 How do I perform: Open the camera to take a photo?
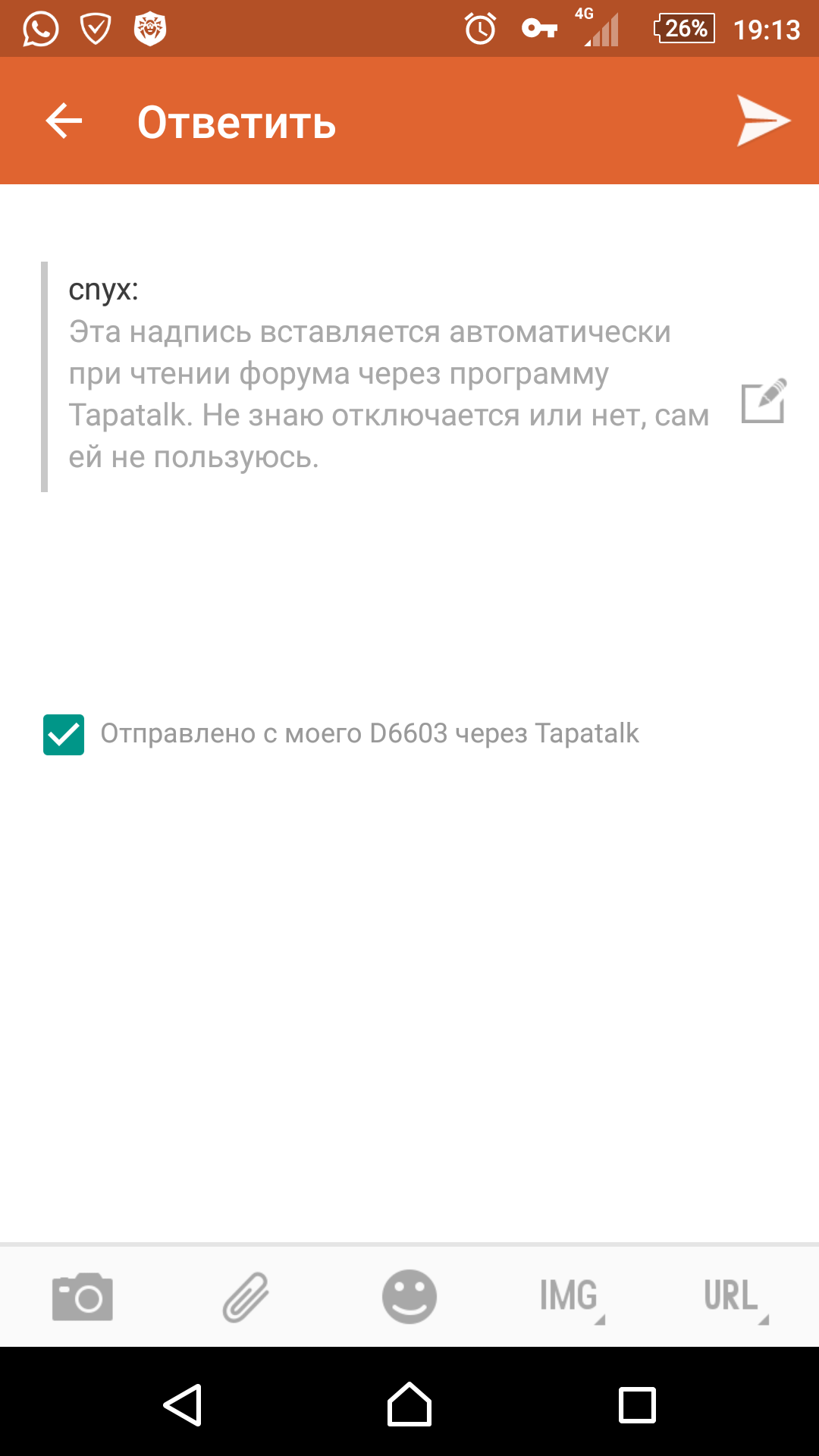point(82,1297)
